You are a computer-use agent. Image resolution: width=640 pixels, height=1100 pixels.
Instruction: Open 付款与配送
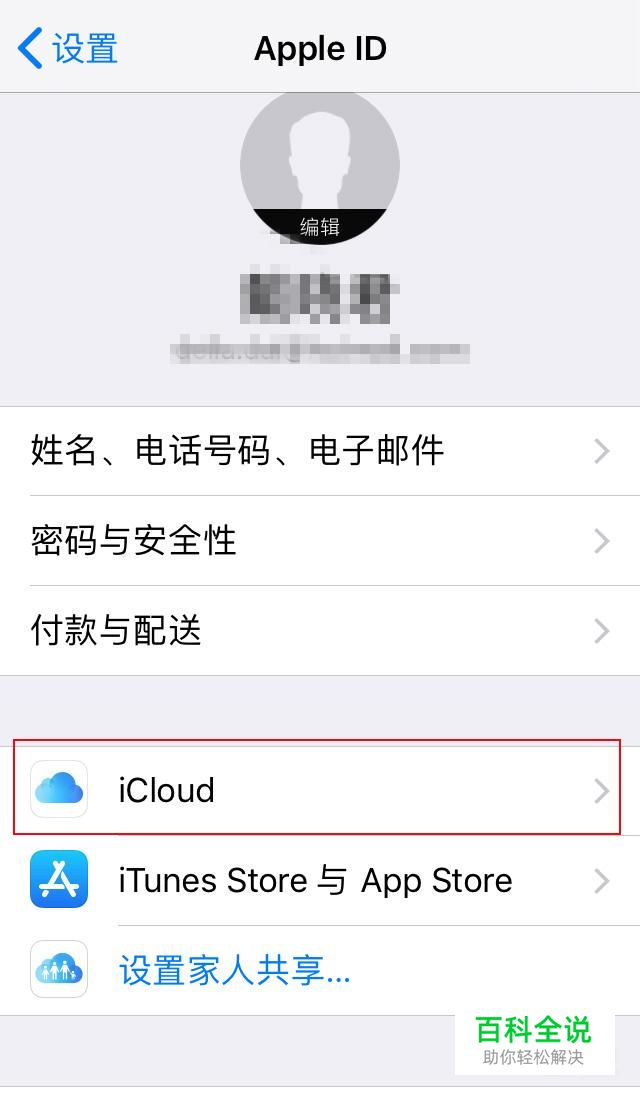(x=320, y=631)
